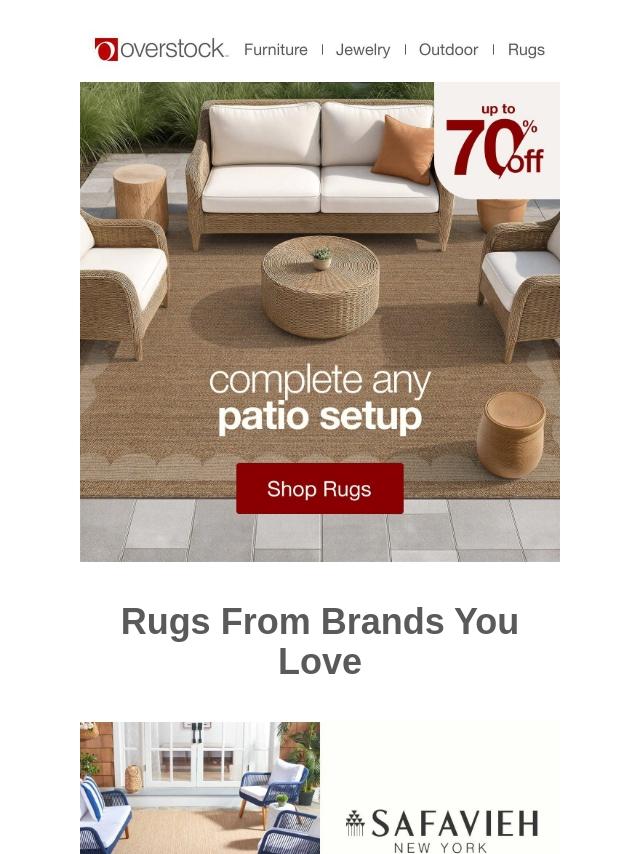Go to the Jewelry section
Screen dimensions: 640x854
[363, 50]
